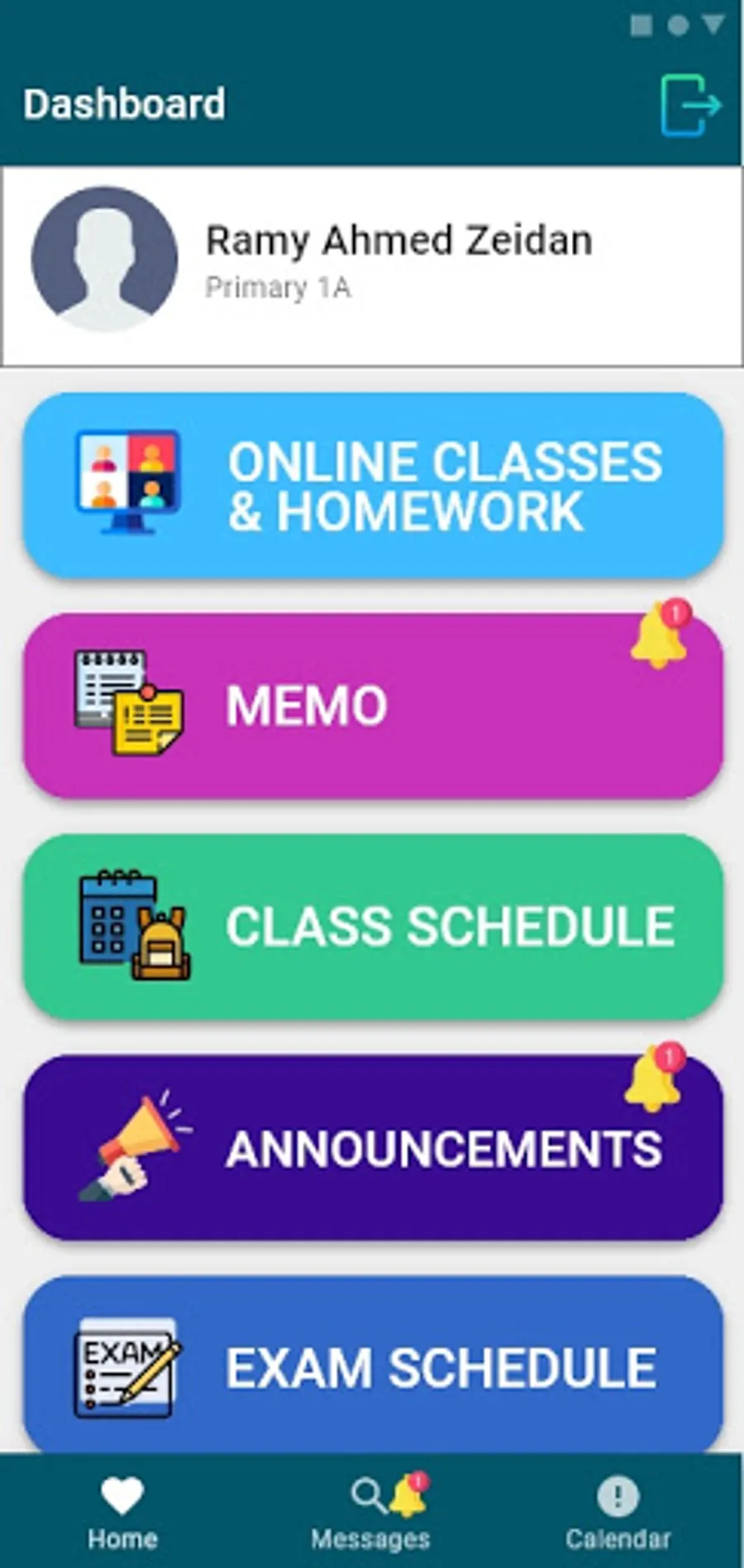Open Online Classes & Homework

click(373, 485)
